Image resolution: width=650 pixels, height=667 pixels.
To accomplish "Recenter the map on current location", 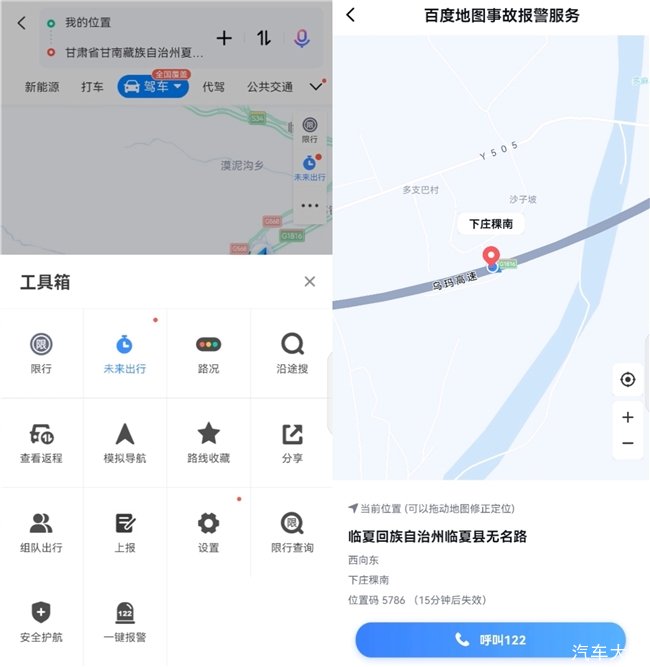I will point(627,379).
